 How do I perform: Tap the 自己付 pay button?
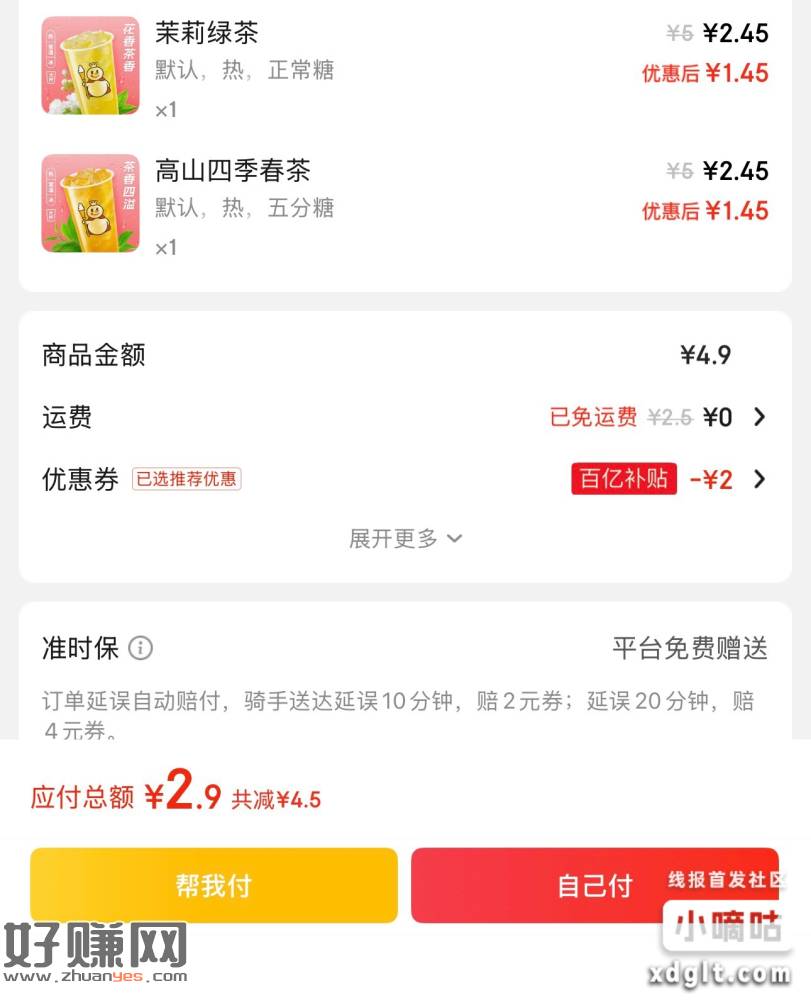coord(595,886)
